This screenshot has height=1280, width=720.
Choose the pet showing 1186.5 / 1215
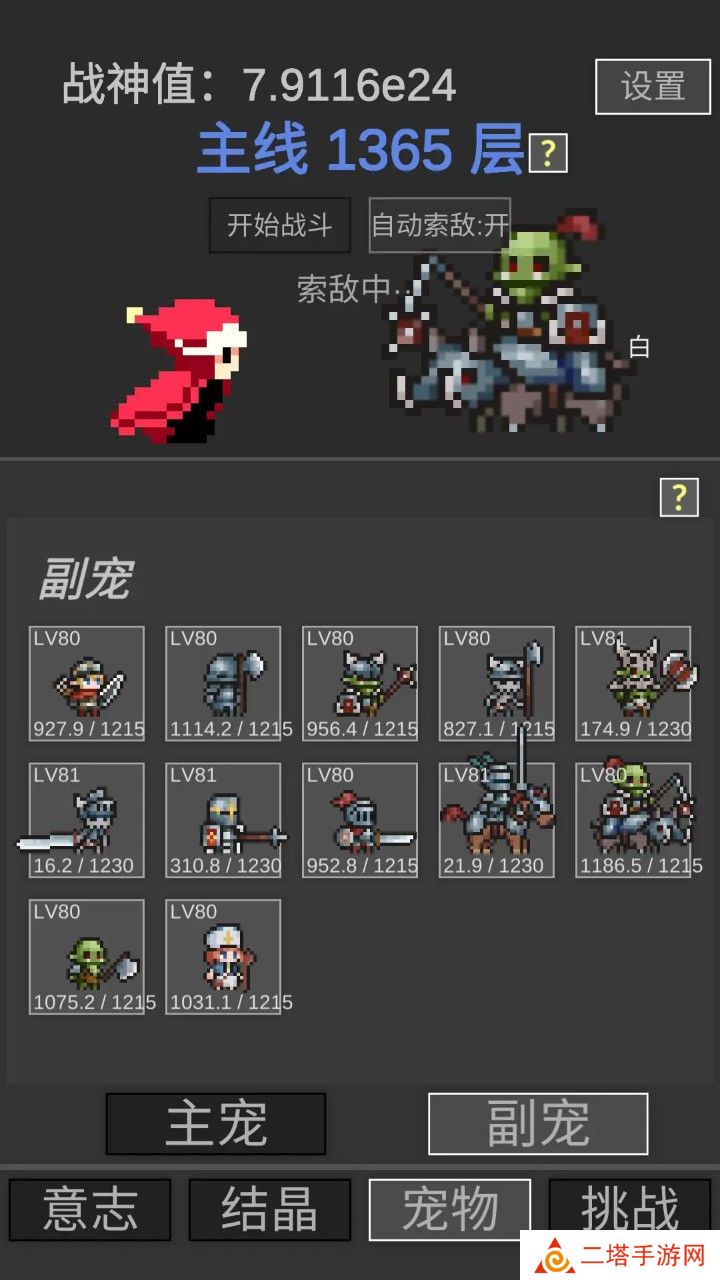pyautogui.click(x=633, y=821)
